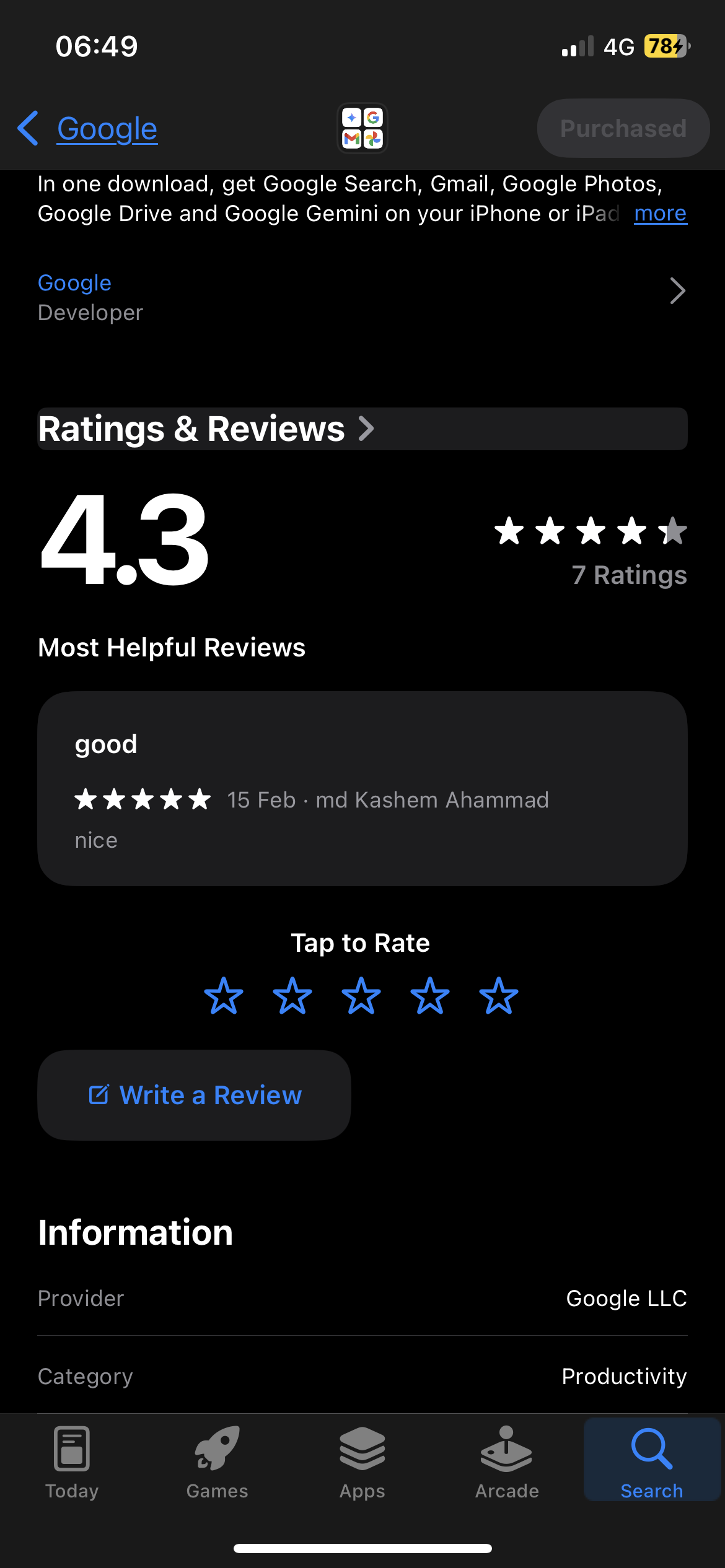Expand the description with more link
Image resolution: width=725 pixels, height=1568 pixels.
[660, 214]
